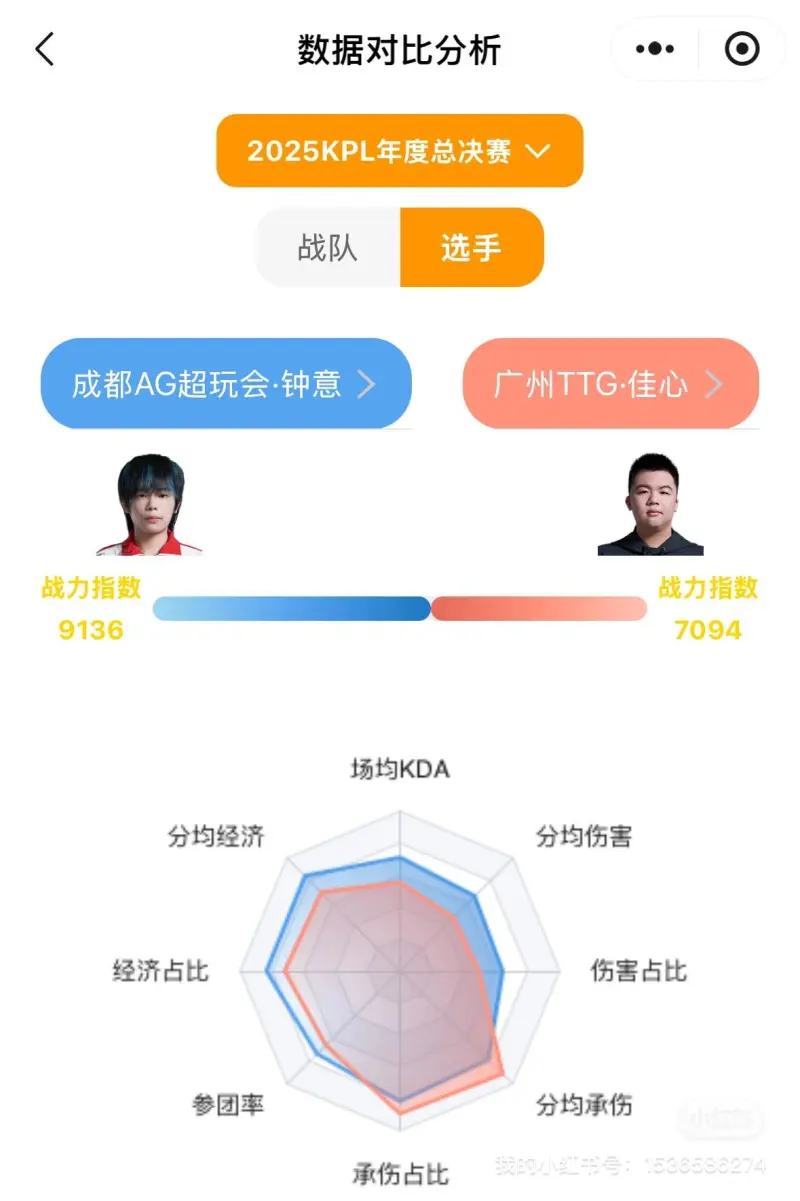Switch to the 战队 tab
This screenshot has height=1201, width=800.
click(x=328, y=247)
